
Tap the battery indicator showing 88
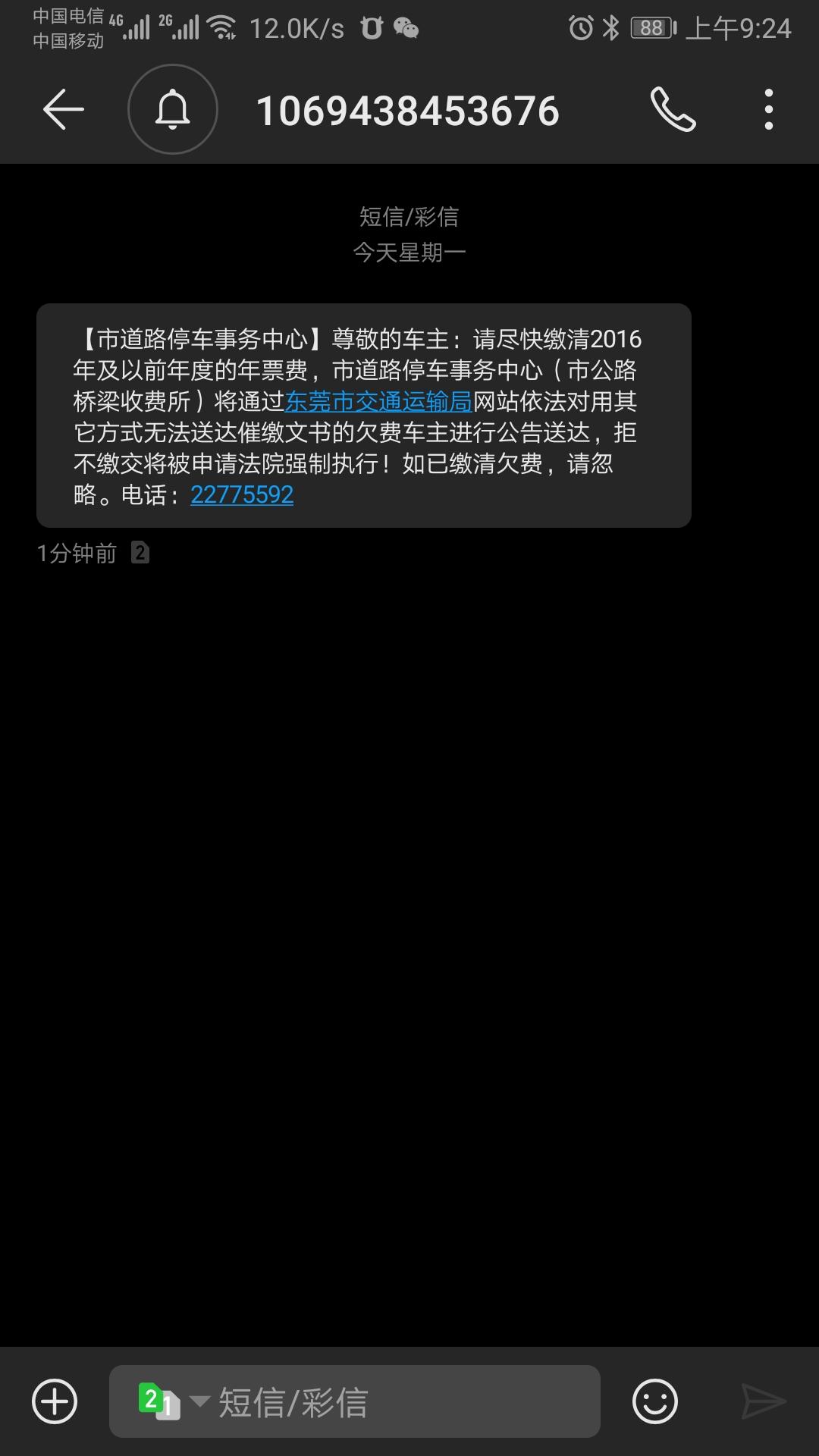coord(651,27)
